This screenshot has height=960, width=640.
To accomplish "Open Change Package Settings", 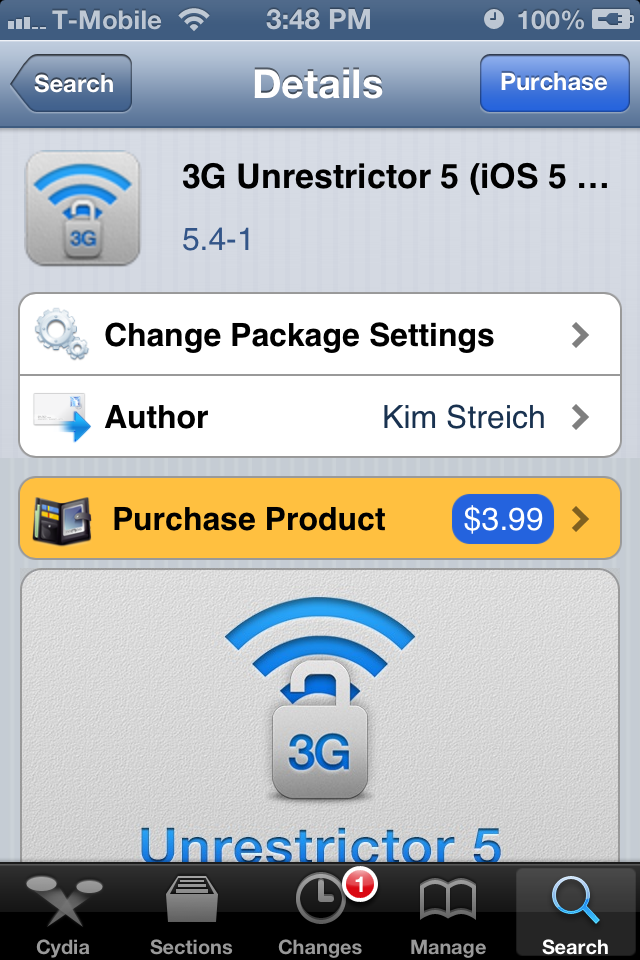I will coord(320,335).
